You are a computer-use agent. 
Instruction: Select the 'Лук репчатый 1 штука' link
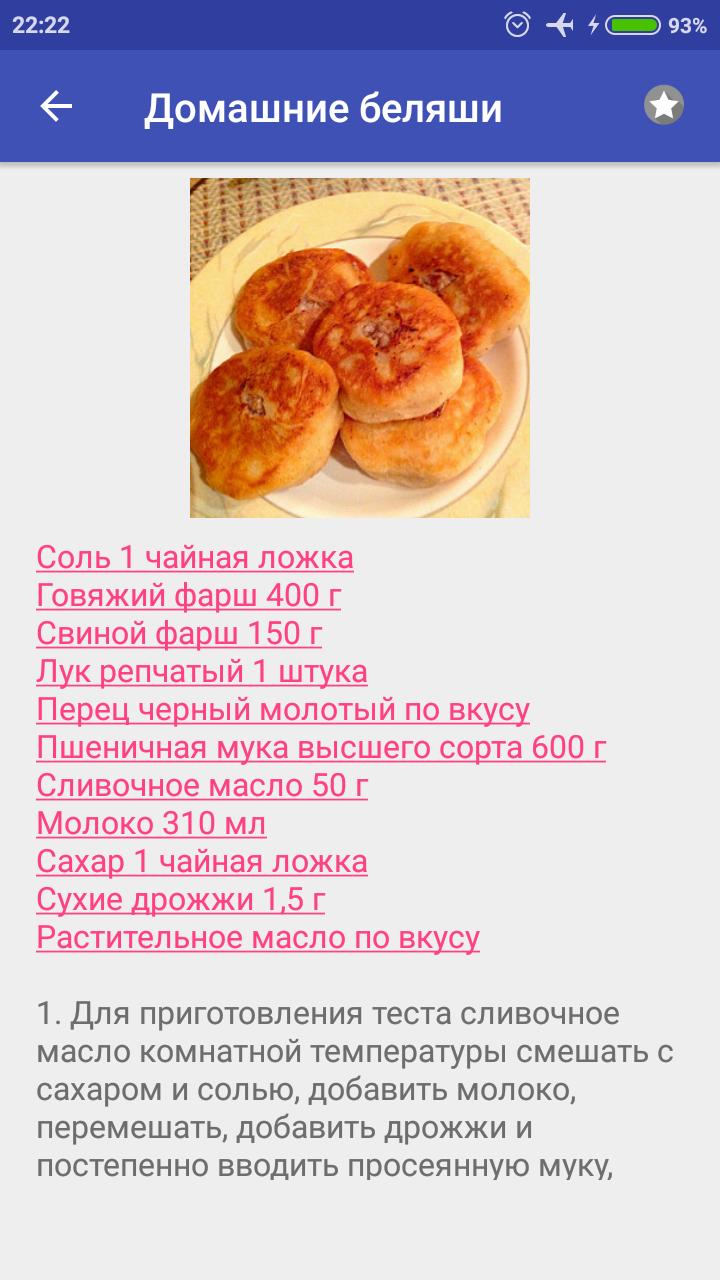point(201,672)
